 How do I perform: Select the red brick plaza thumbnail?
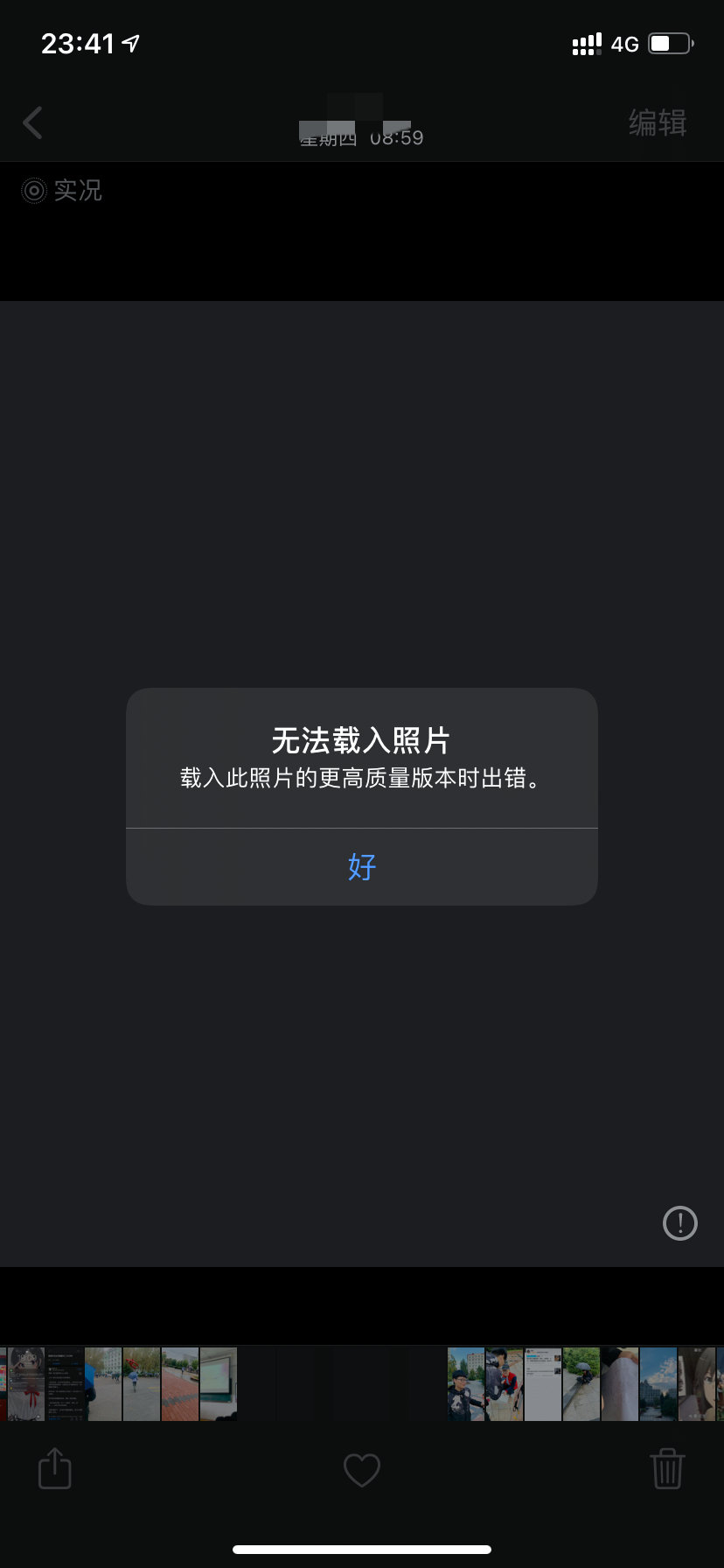click(x=180, y=1384)
